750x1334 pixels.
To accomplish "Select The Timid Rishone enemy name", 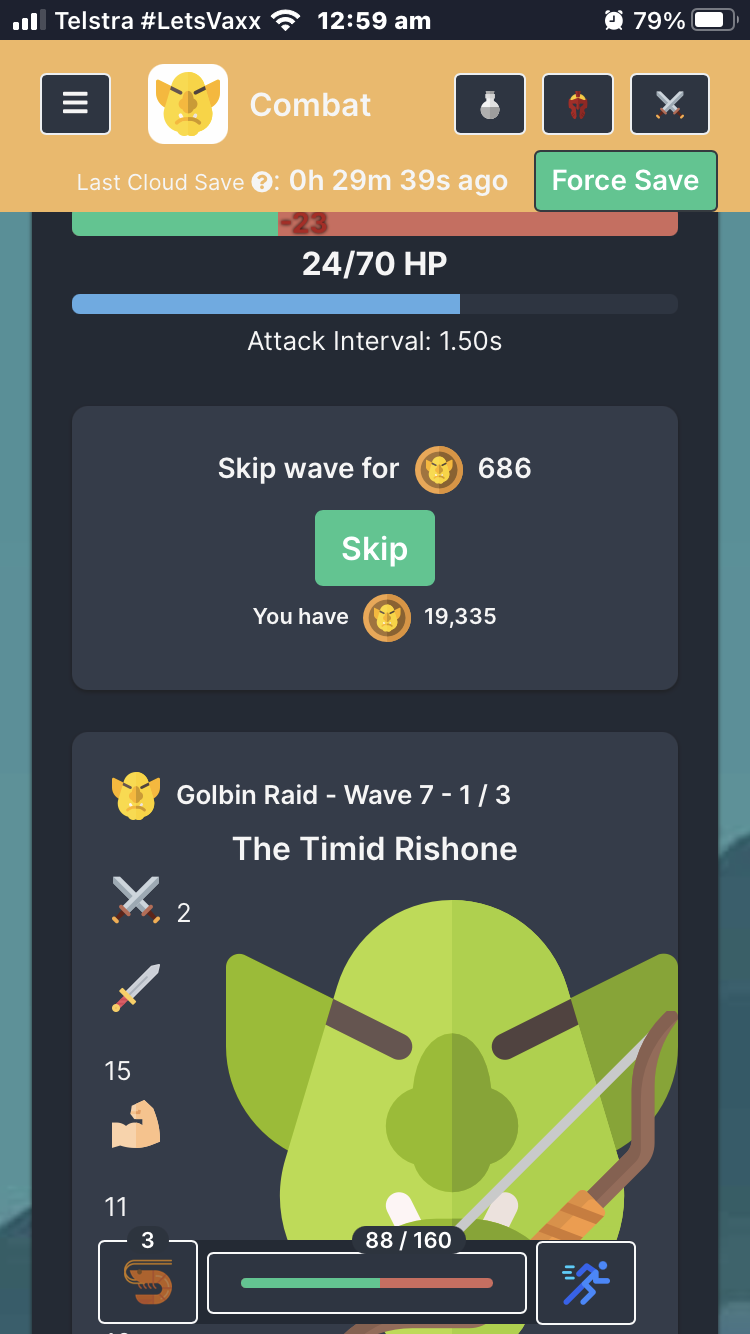I will coord(374,848).
